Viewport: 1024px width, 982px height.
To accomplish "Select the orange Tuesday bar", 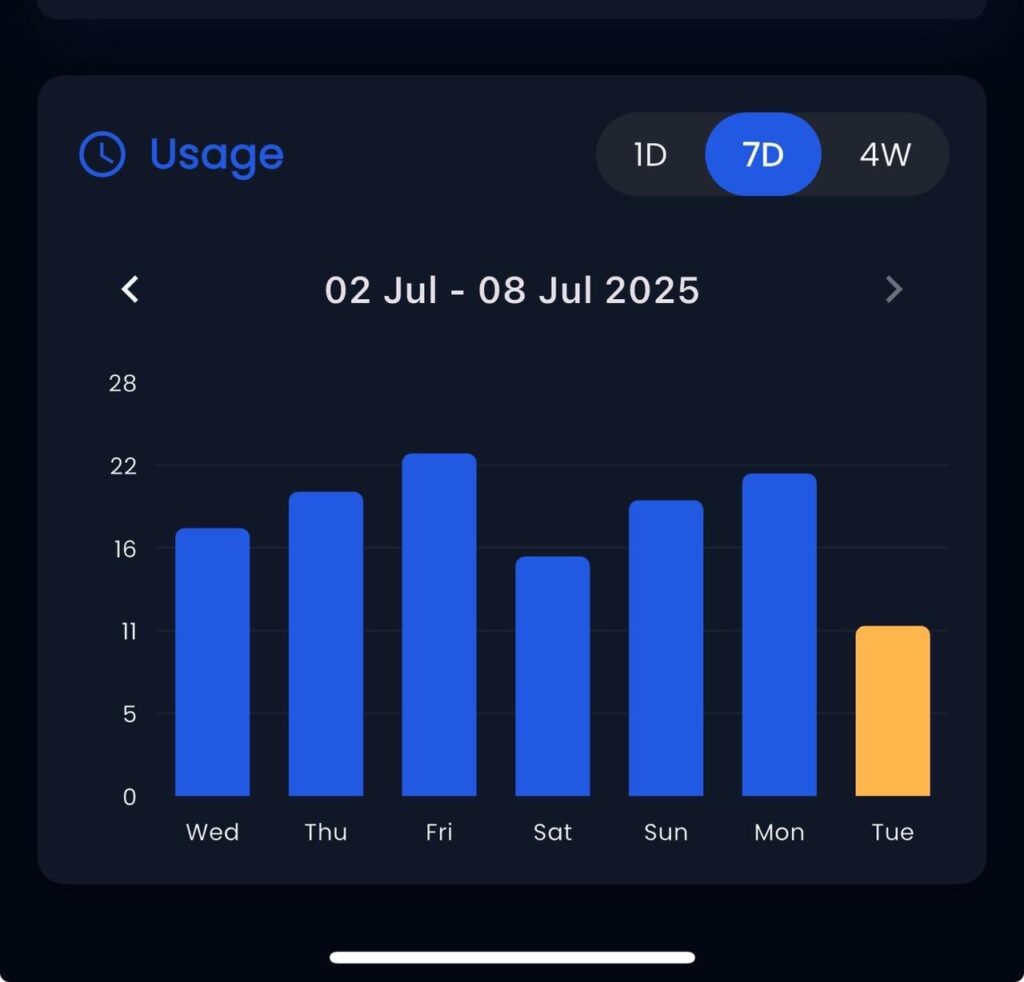I will (892, 711).
